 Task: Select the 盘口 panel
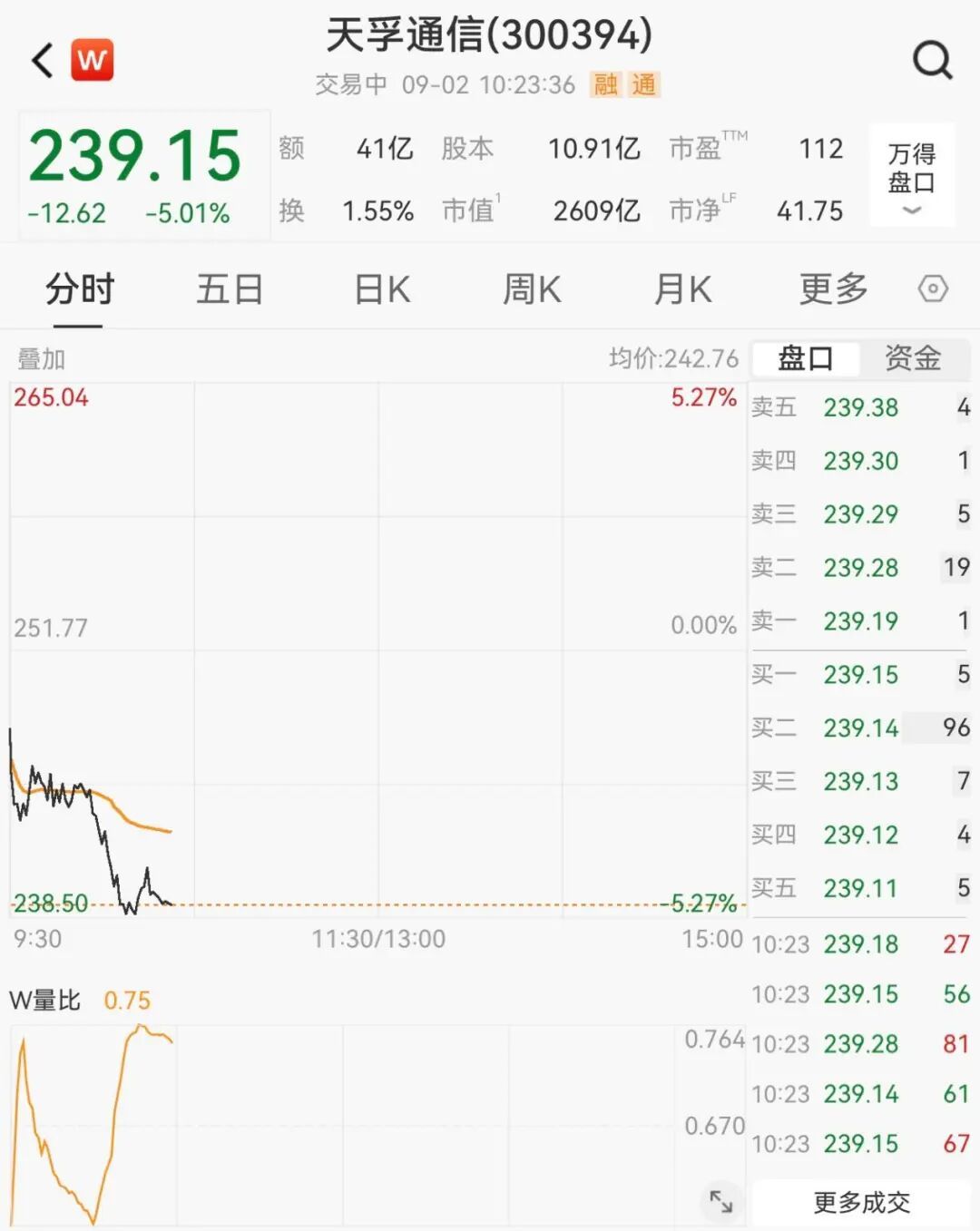[x=805, y=358]
